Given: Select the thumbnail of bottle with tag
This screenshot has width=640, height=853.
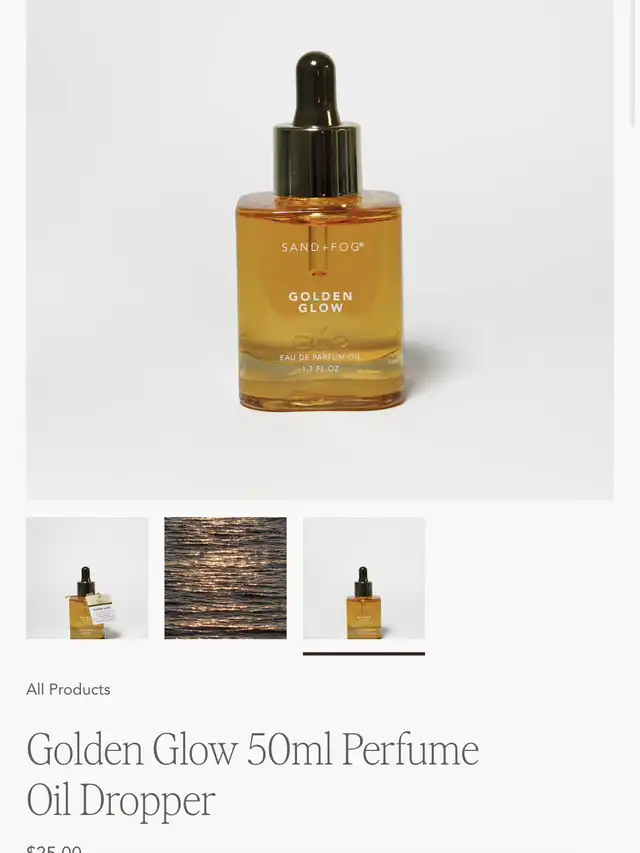Looking at the screenshot, I should [87, 578].
